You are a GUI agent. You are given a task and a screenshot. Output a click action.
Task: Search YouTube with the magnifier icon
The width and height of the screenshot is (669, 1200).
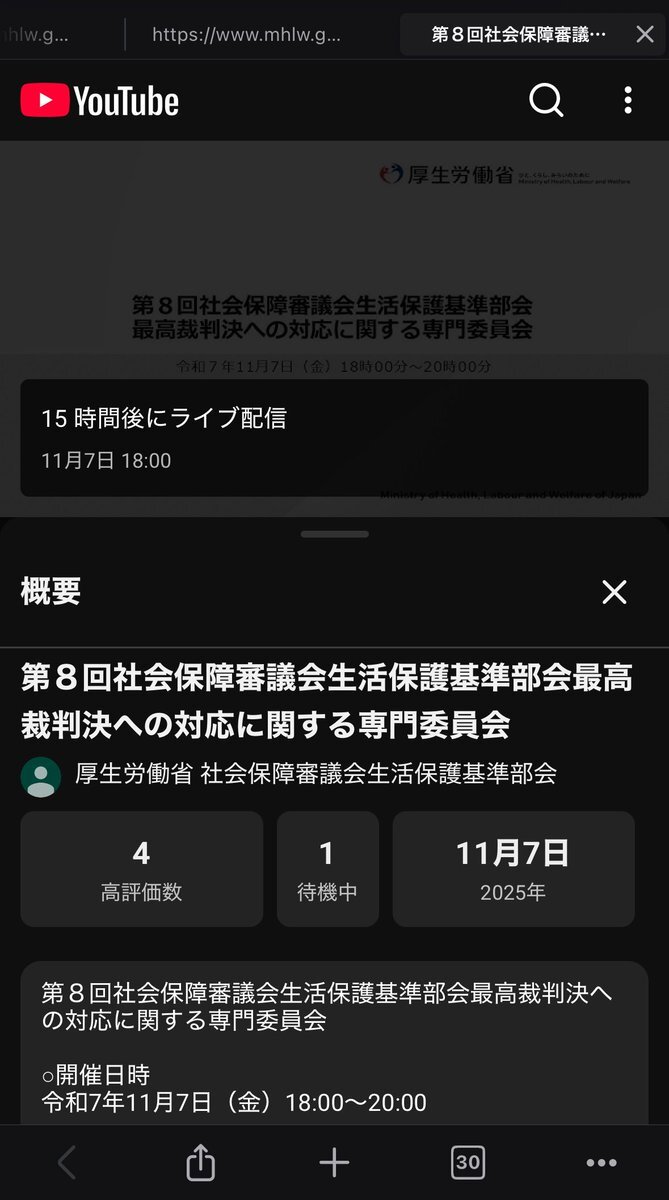pyautogui.click(x=546, y=100)
